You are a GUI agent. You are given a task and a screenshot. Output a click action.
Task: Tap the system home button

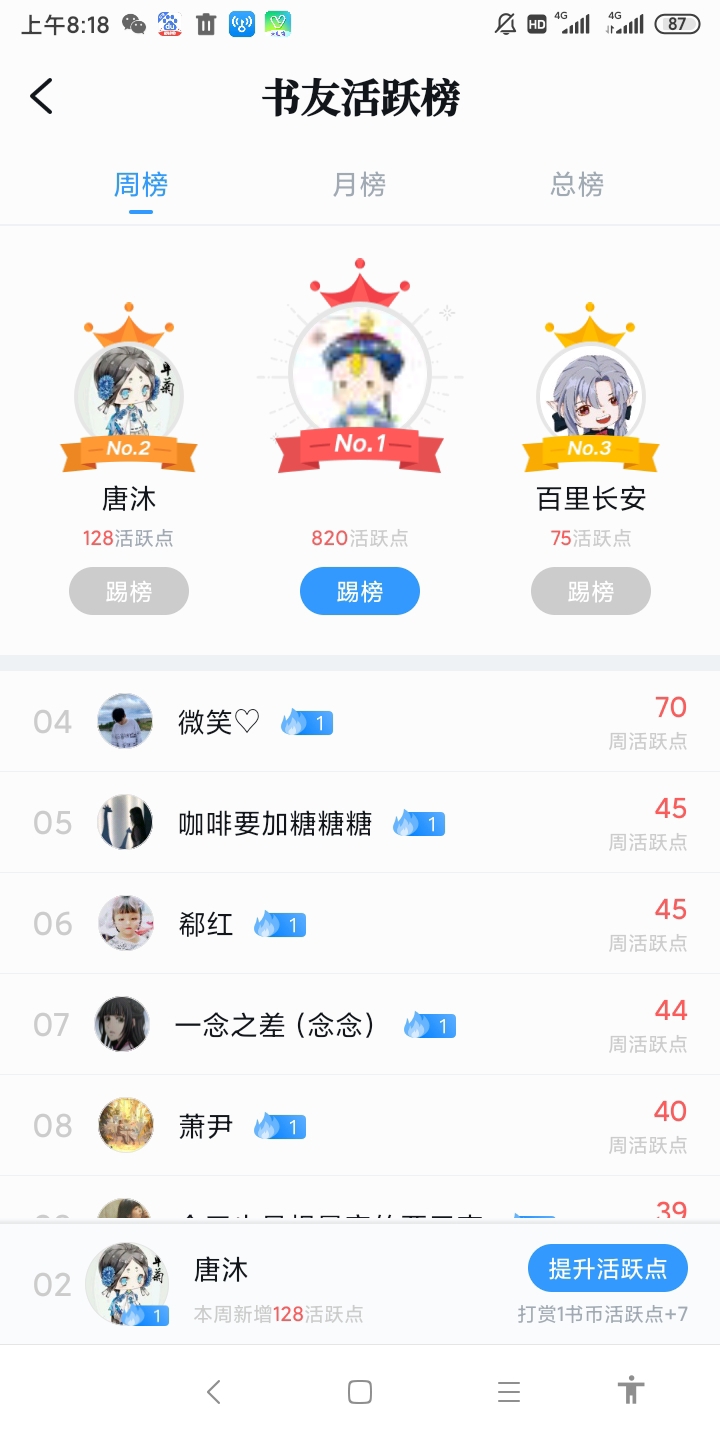point(360,1392)
